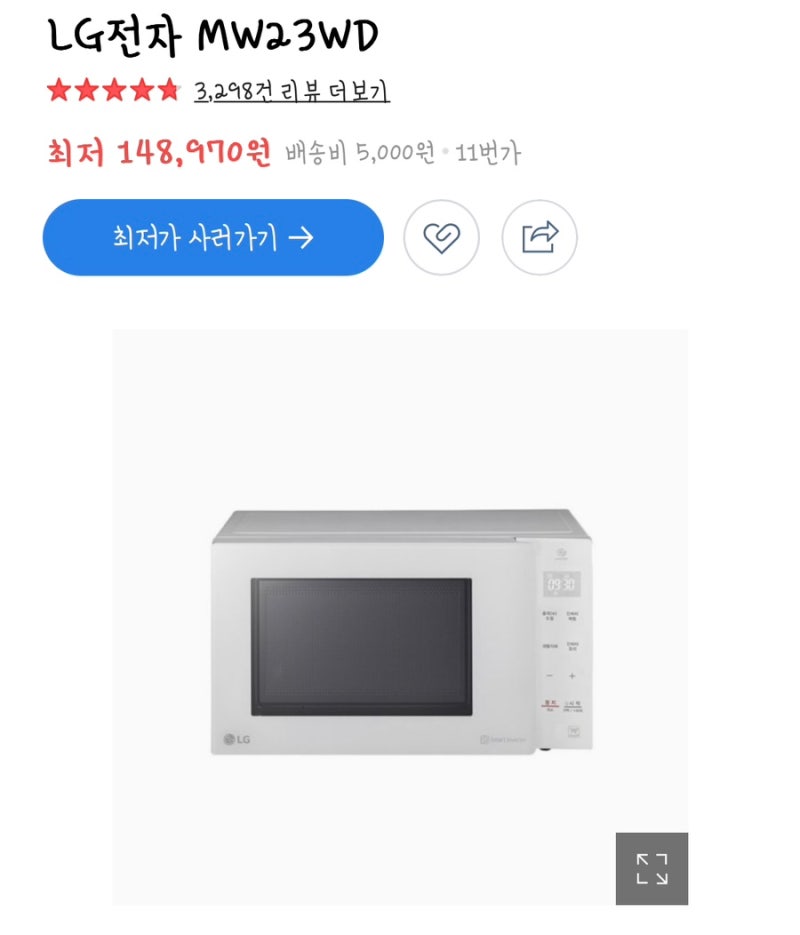Click the circular heart button frame
Screen dimensions: 800x935
coord(442,237)
